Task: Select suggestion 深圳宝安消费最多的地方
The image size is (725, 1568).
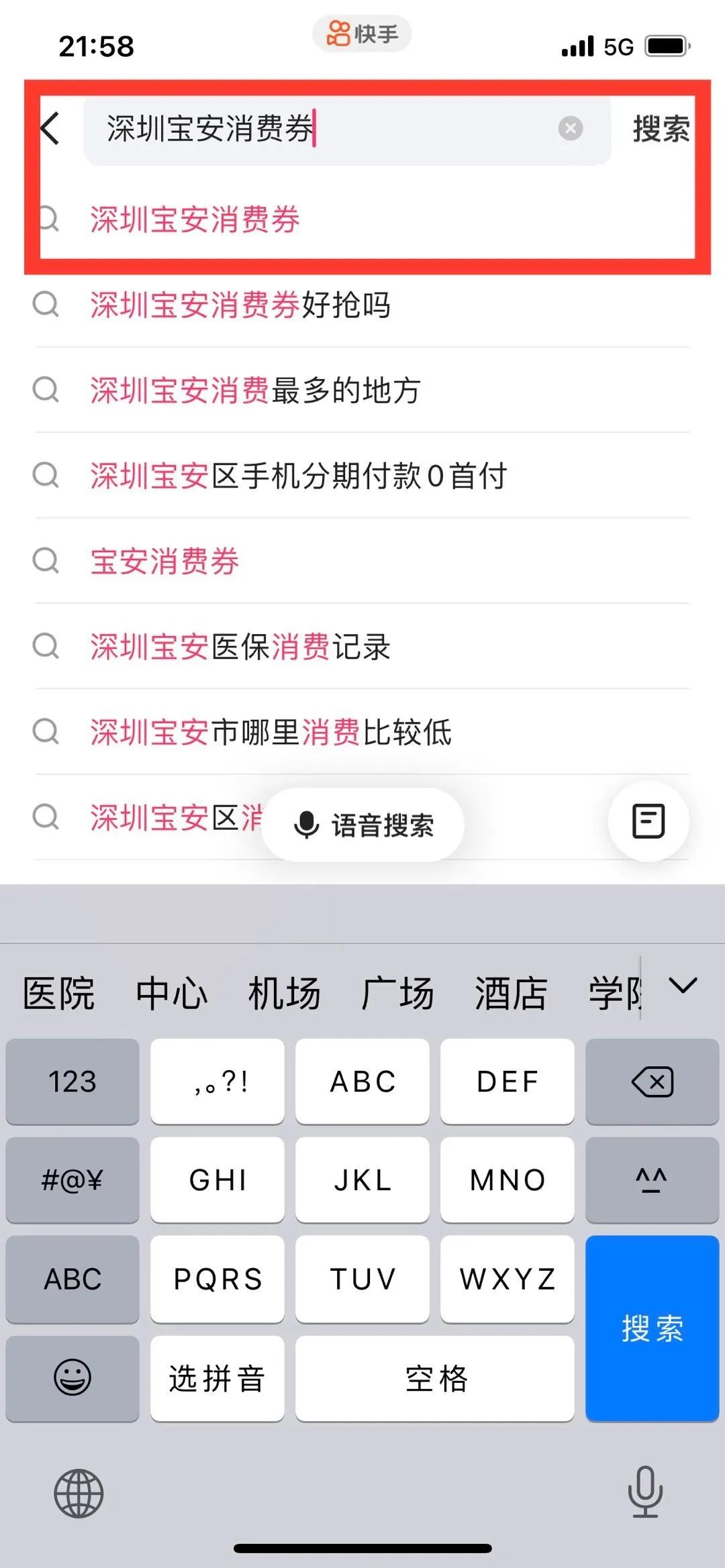Action: pyautogui.click(x=362, y=390)
